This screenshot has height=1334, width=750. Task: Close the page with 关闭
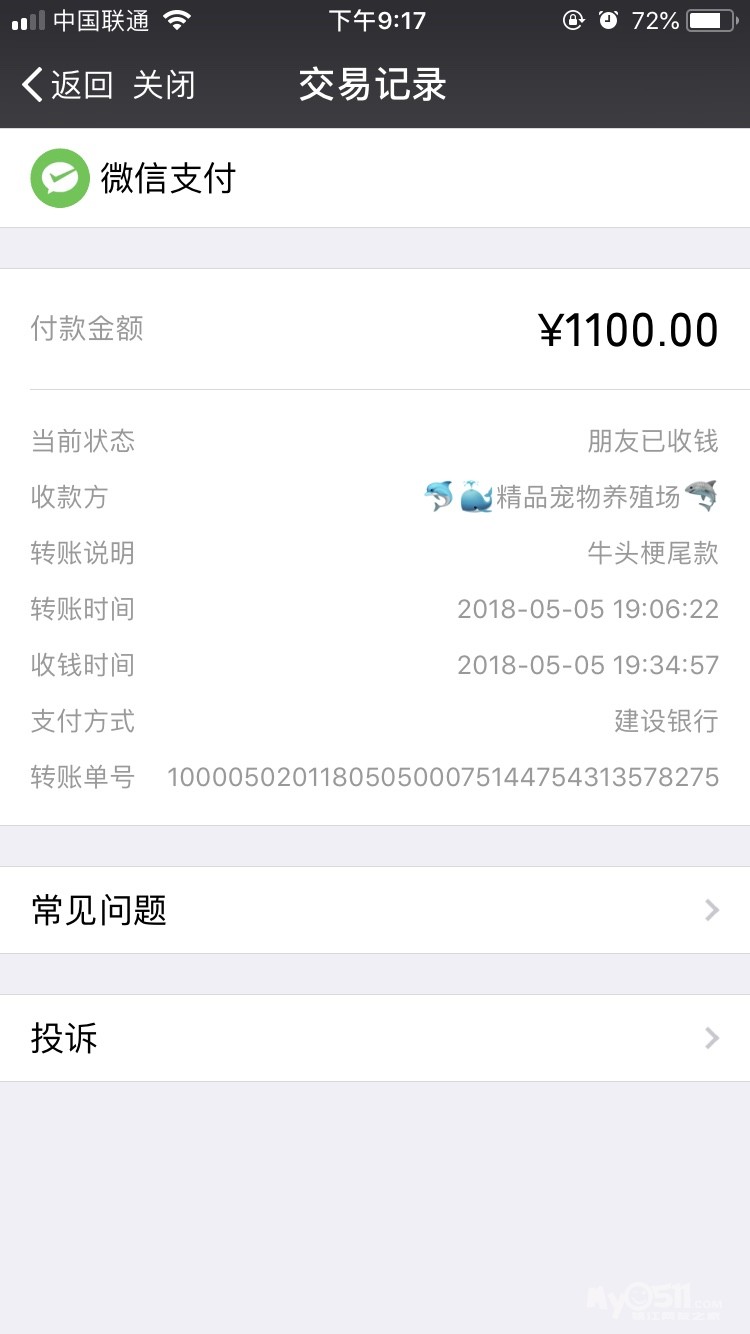[164, 85]
